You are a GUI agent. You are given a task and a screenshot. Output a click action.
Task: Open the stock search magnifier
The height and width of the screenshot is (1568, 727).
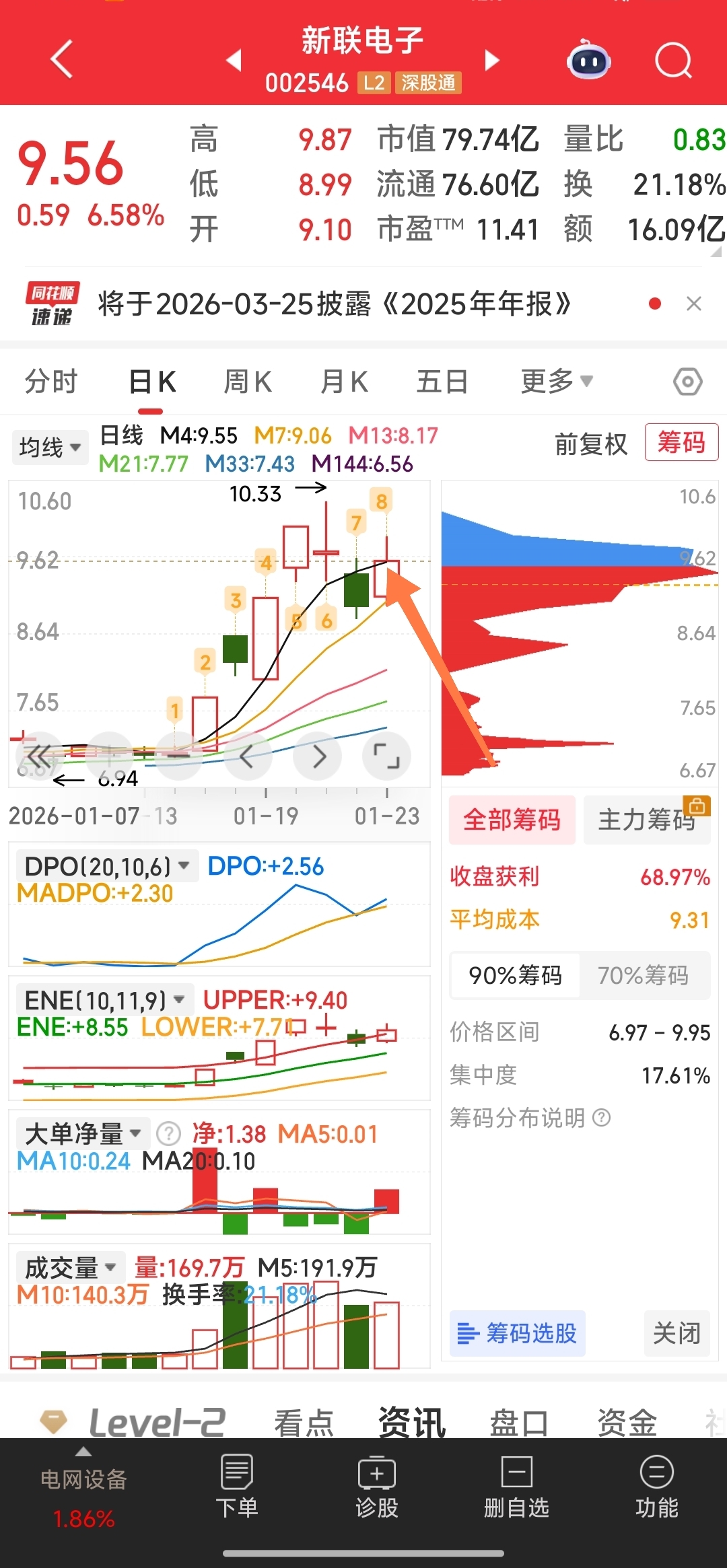point(672,61)
